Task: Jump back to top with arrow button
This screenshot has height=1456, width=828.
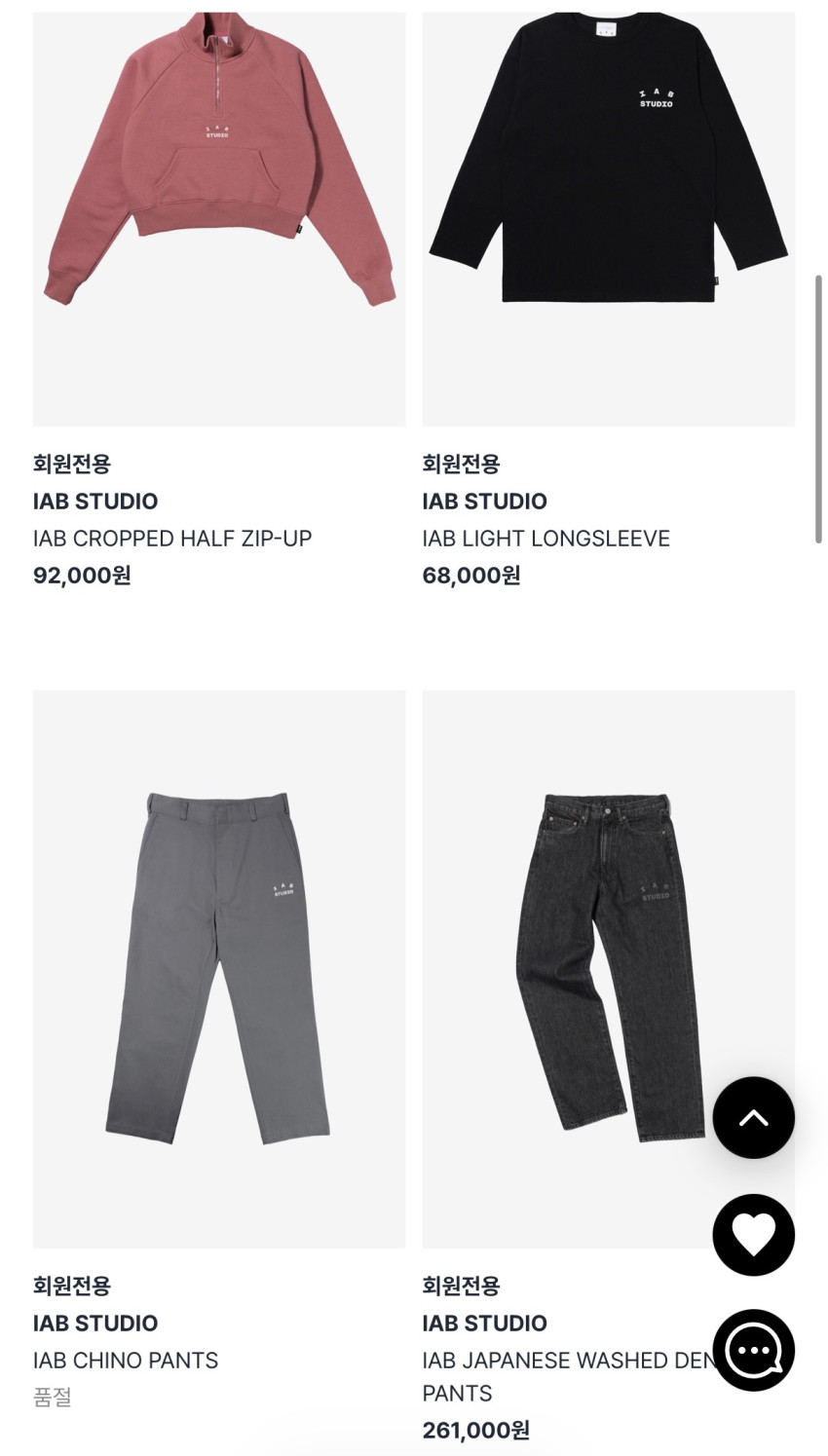Action: 753,1118
